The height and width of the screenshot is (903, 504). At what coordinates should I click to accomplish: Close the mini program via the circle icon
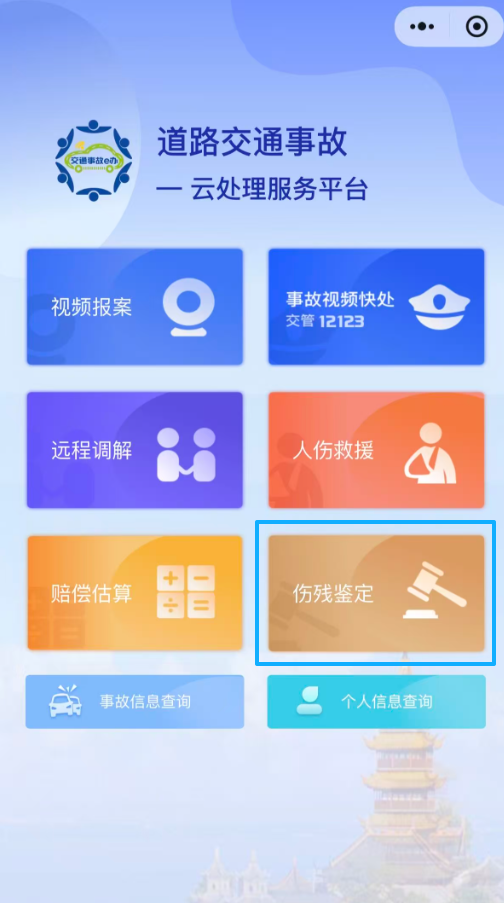[x=476, y=26]
